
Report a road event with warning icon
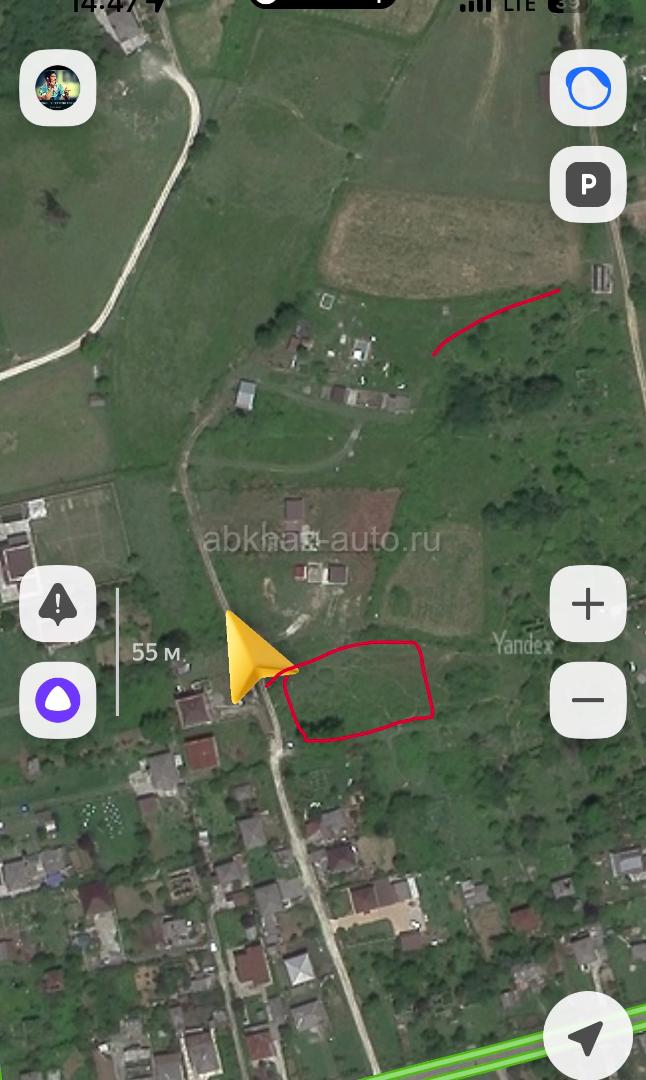(x=58, y=604)
